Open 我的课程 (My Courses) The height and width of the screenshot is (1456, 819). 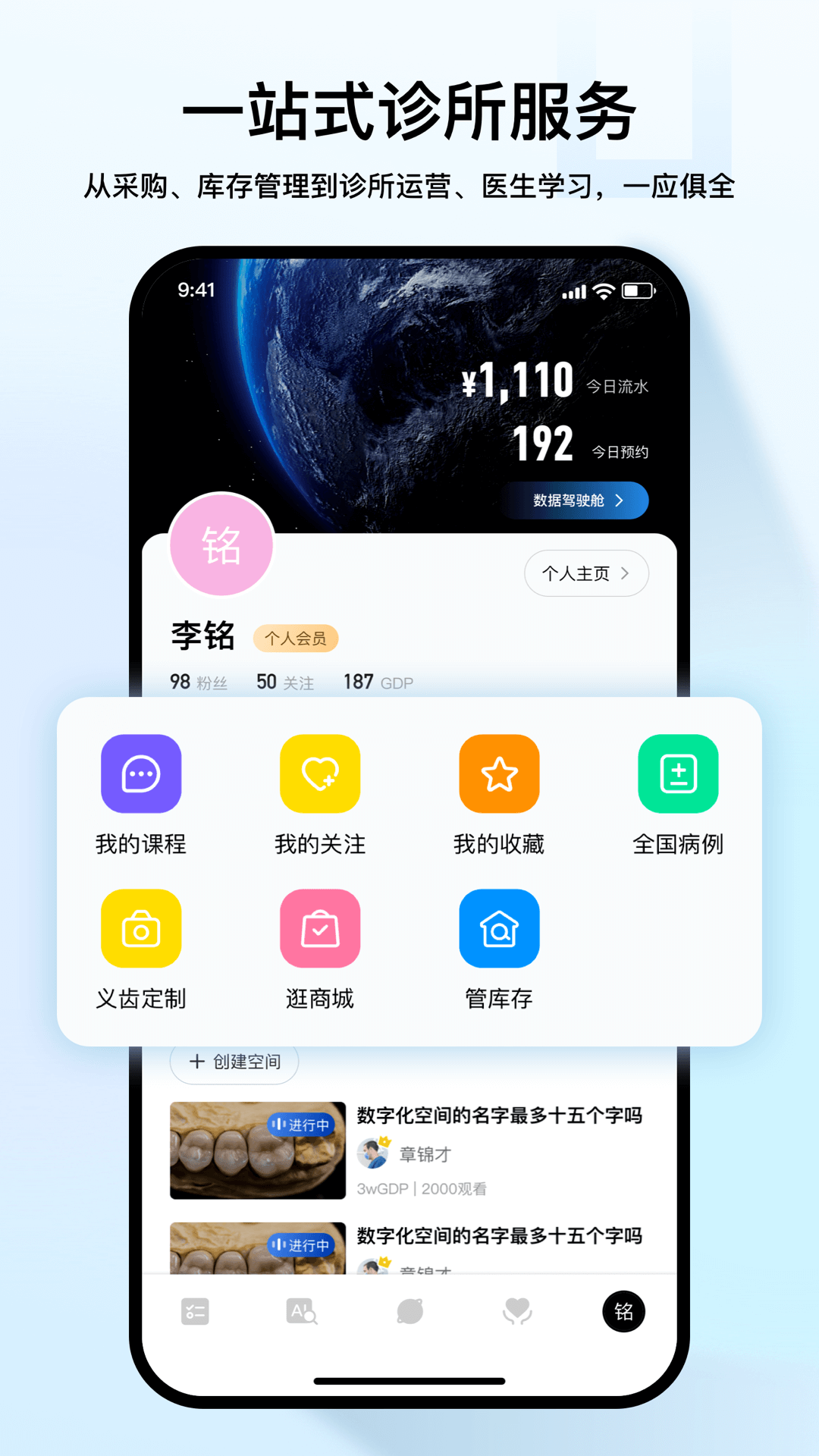(140, 773)
